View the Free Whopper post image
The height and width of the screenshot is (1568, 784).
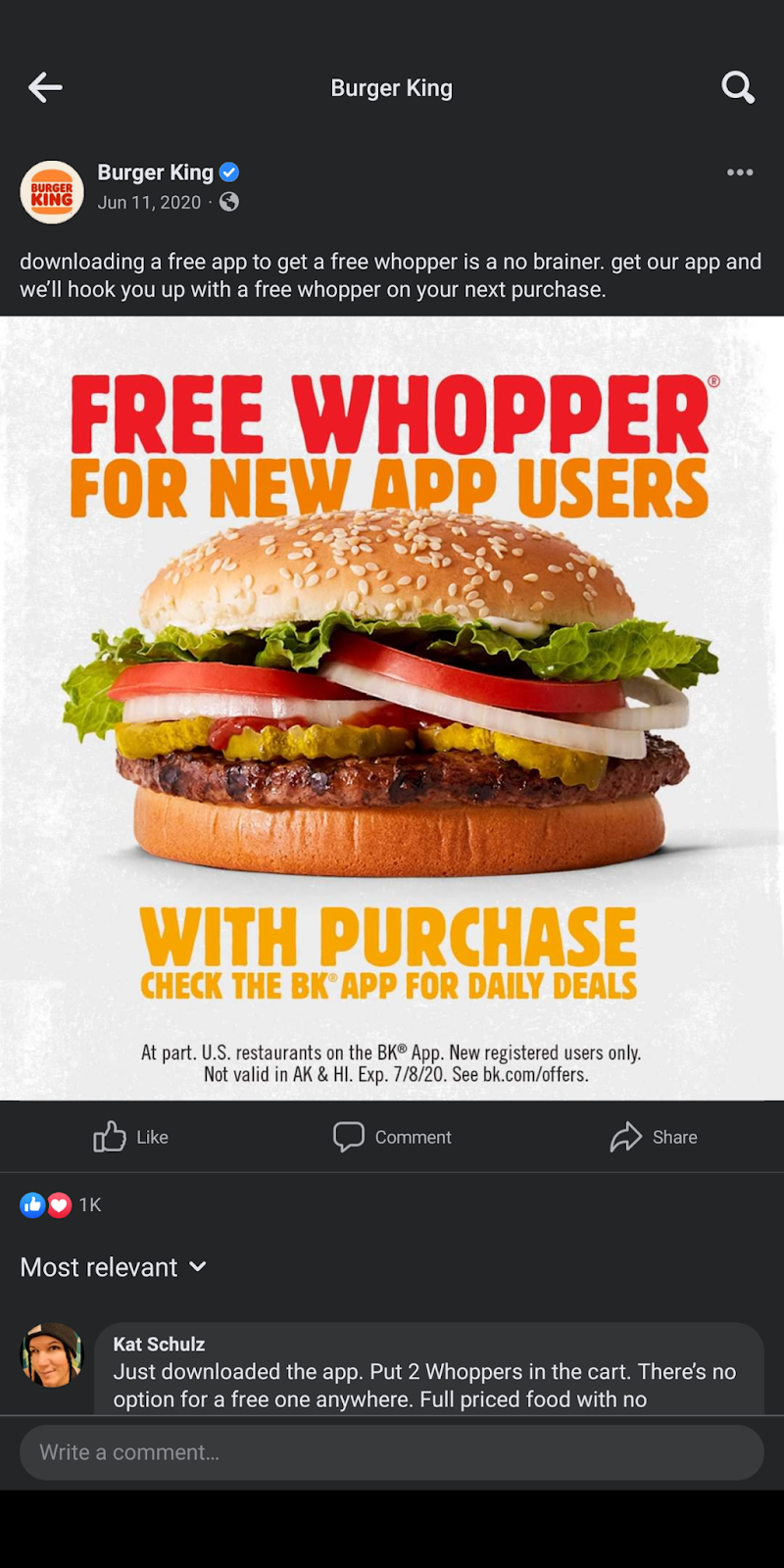(392, 708)
